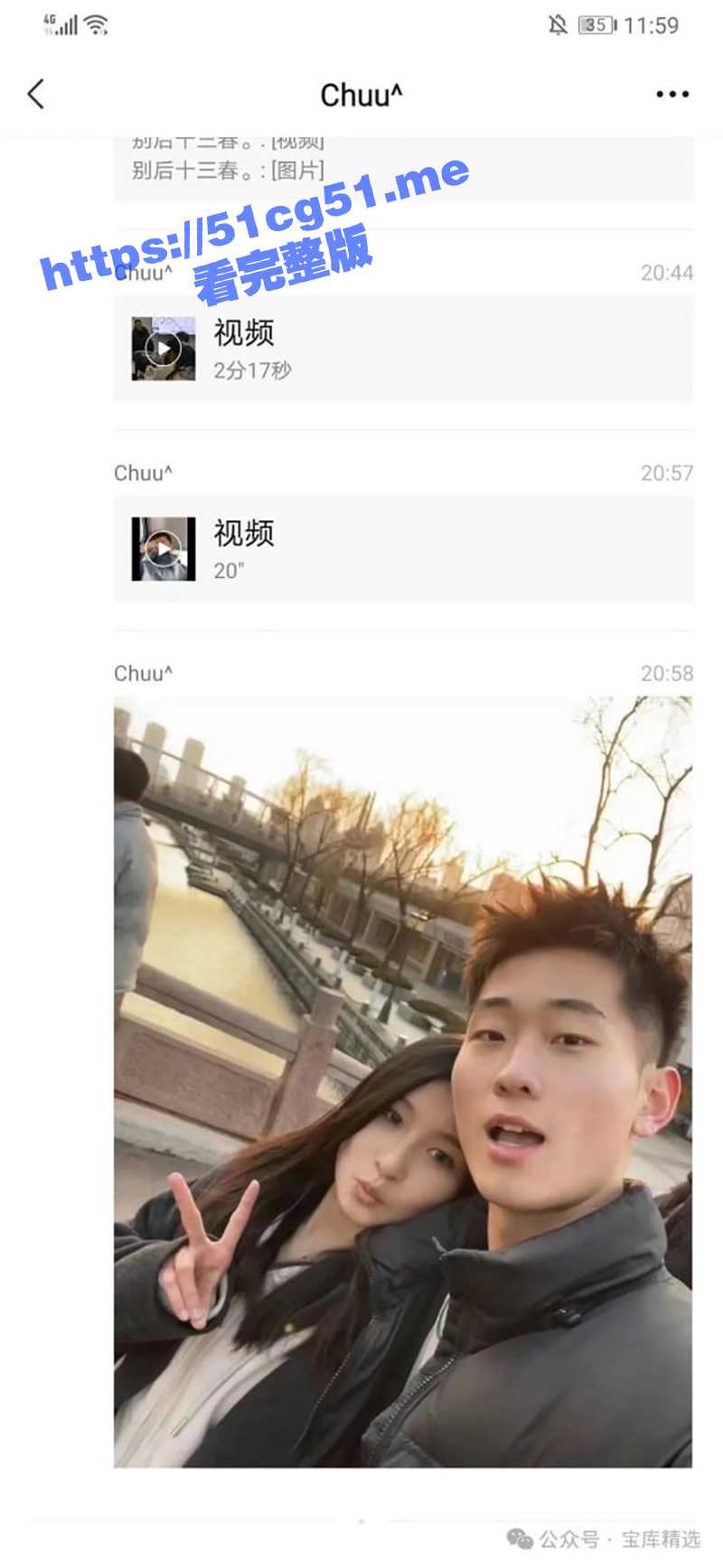Play the 20-second video message
The width and height of the screenshot is (723, 1568).
pos(164,549)
